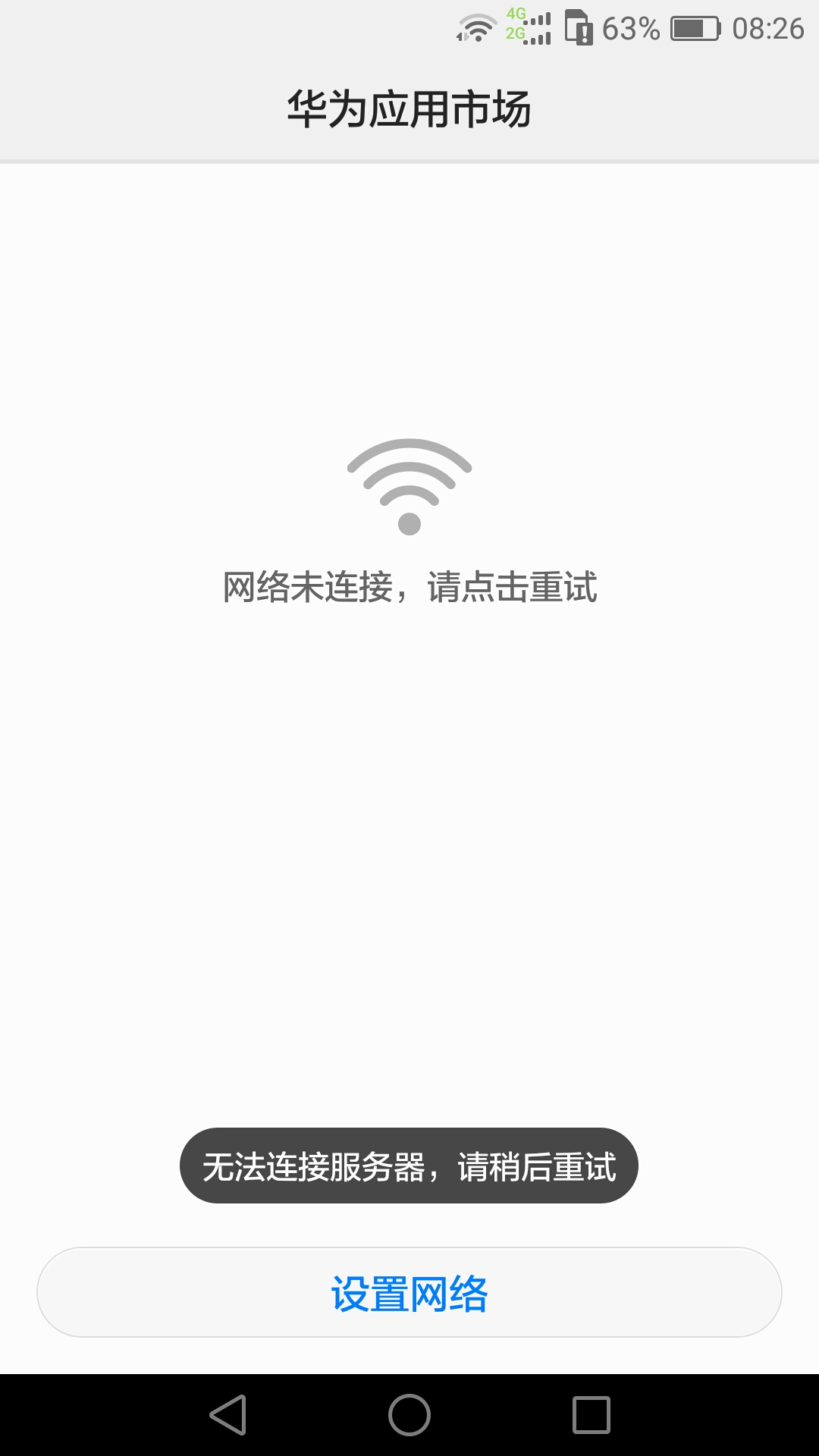Tap the 63% battery percentage text
Screen dimensions: 819x1456
click(x=631, y=27)
